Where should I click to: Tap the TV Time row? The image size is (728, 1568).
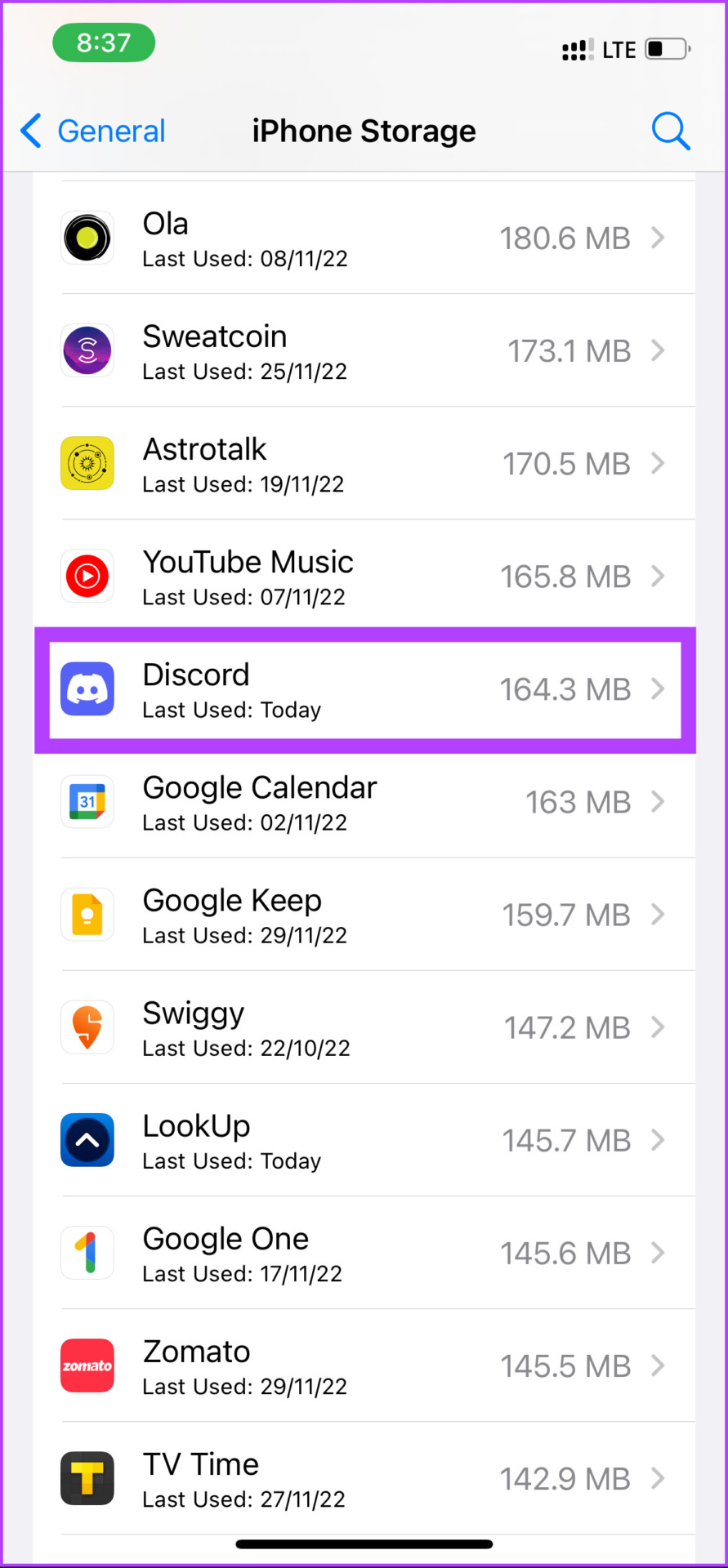pos(364,1478)
